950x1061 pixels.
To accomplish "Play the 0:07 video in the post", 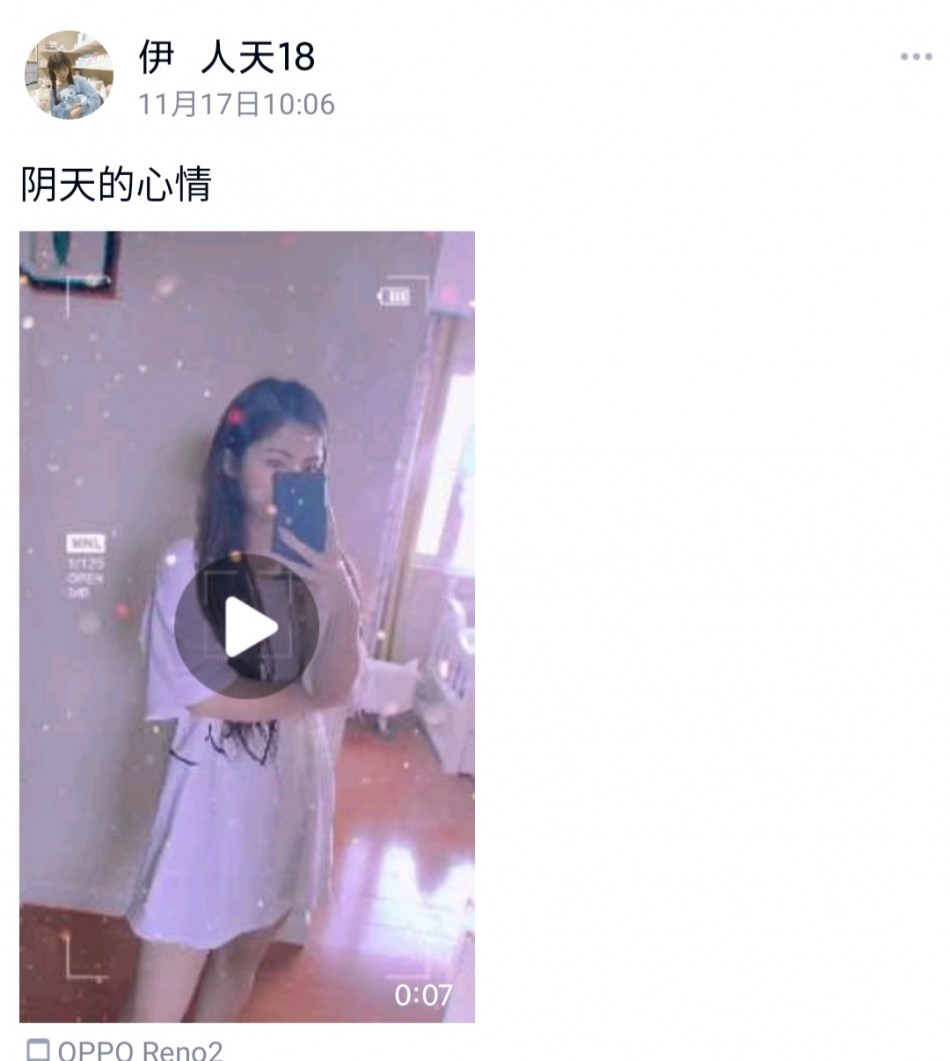I will coord(246,626).
